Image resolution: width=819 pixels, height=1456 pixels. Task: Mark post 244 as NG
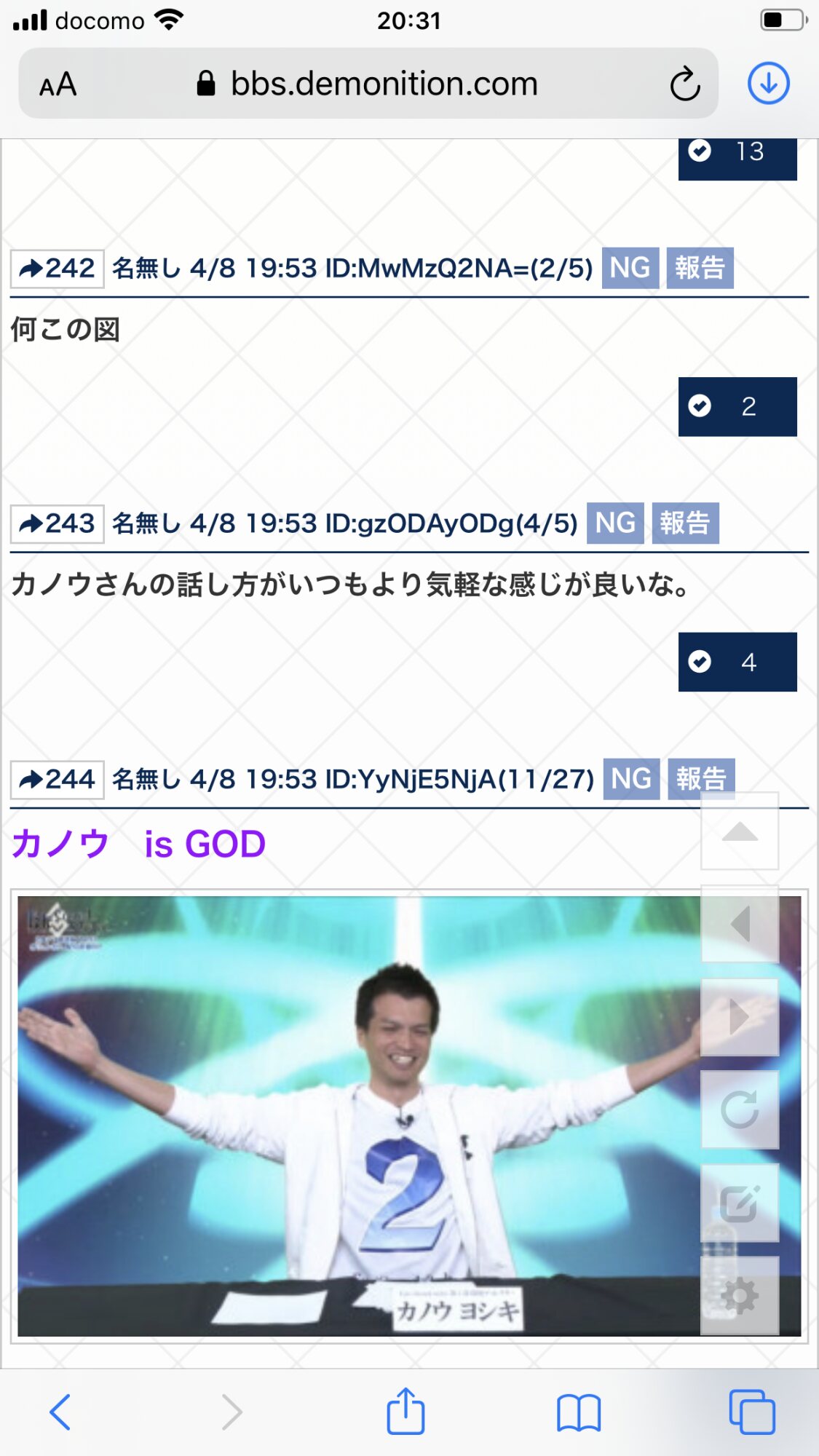(631, 779)
